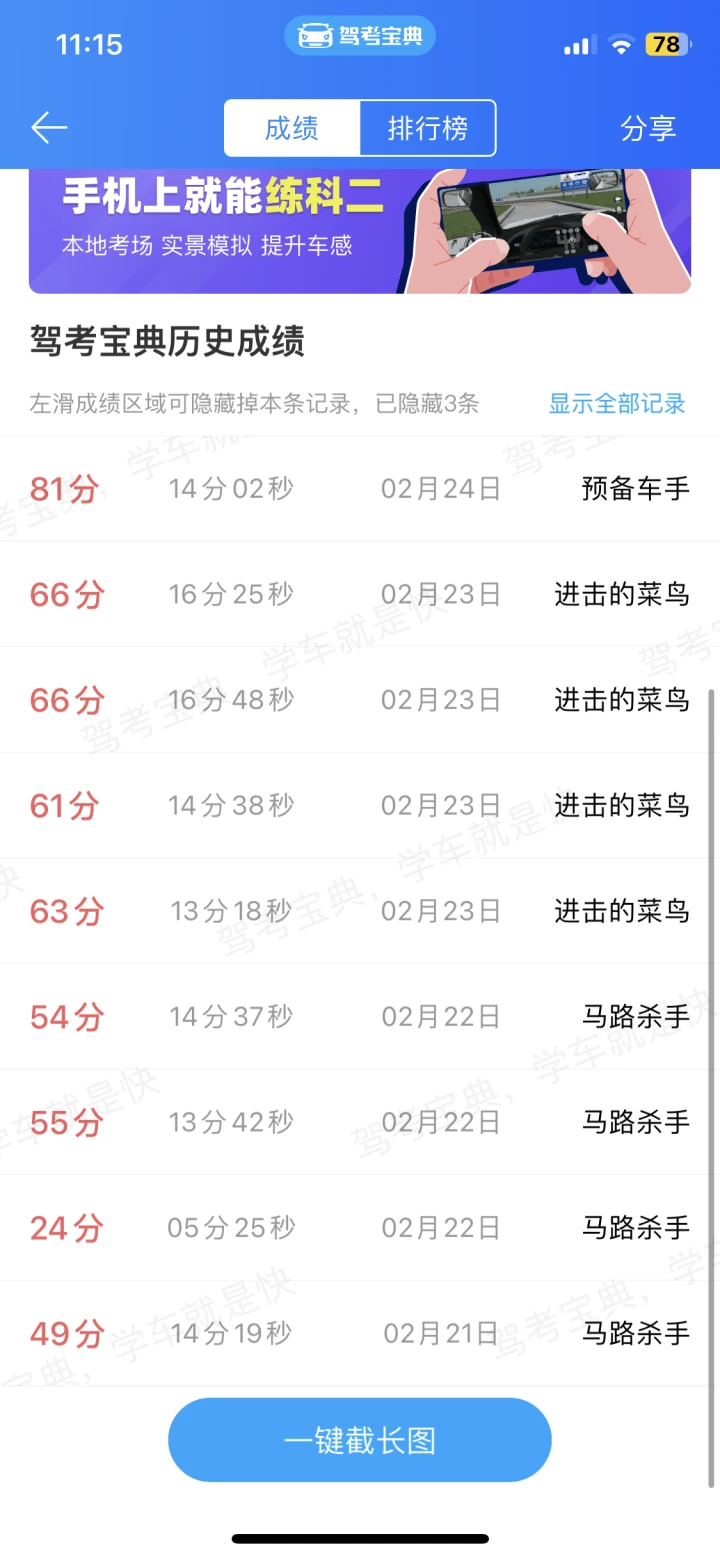The image size is (720, 1559).
Task: Open the 手机上就能练科二 banner
Action: click(x=360, y=231)
